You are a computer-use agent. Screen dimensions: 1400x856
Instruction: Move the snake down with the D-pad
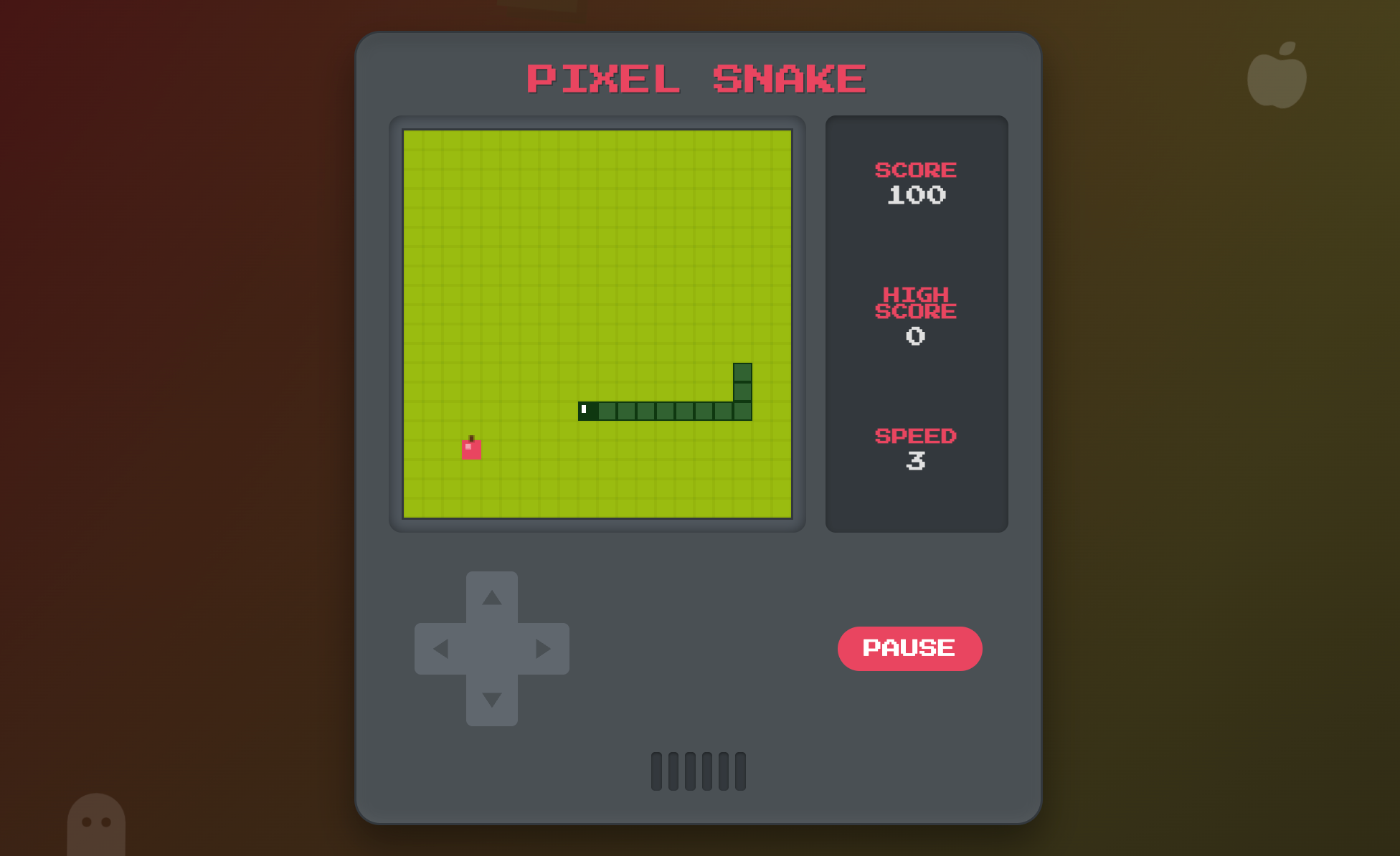[491, 700]
